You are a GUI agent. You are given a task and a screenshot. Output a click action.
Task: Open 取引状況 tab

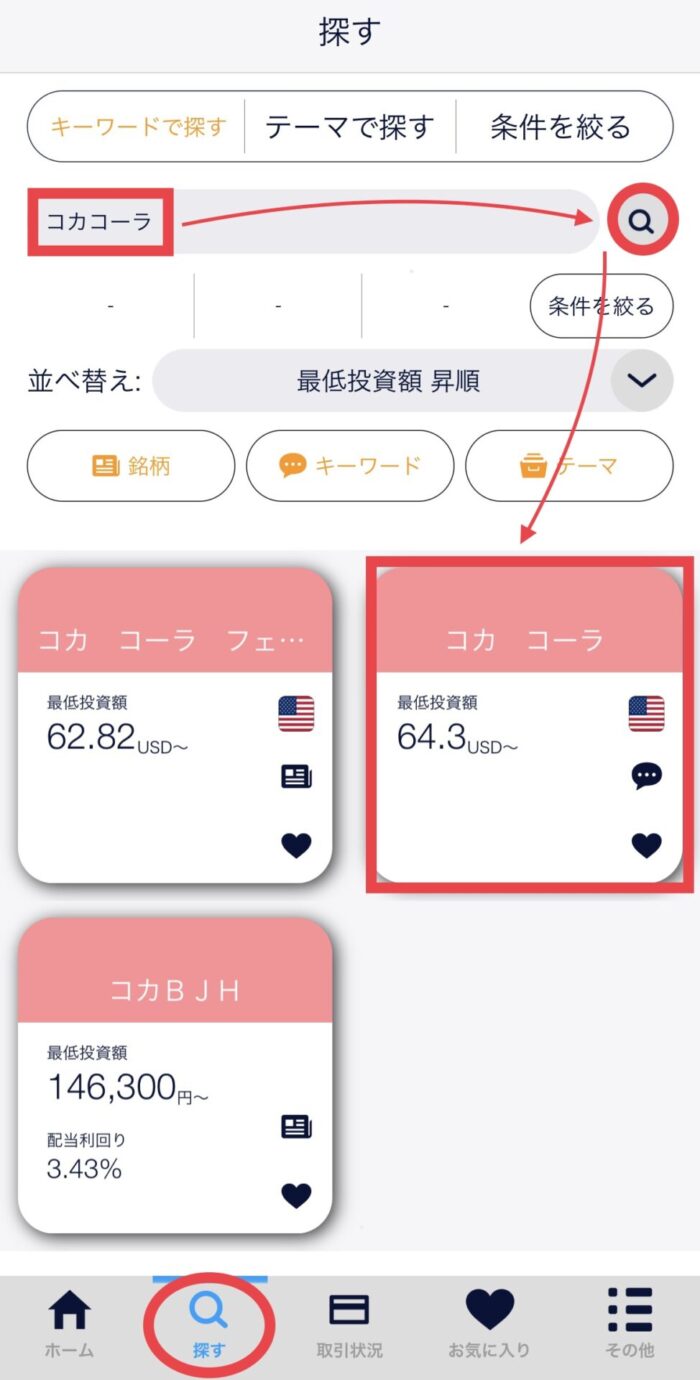pos(349,1320)
